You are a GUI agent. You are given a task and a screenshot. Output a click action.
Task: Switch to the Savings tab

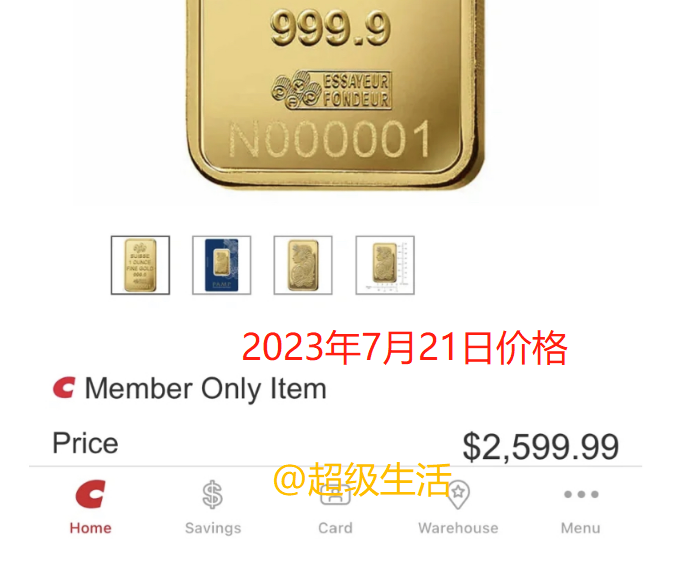click(212, 507)
